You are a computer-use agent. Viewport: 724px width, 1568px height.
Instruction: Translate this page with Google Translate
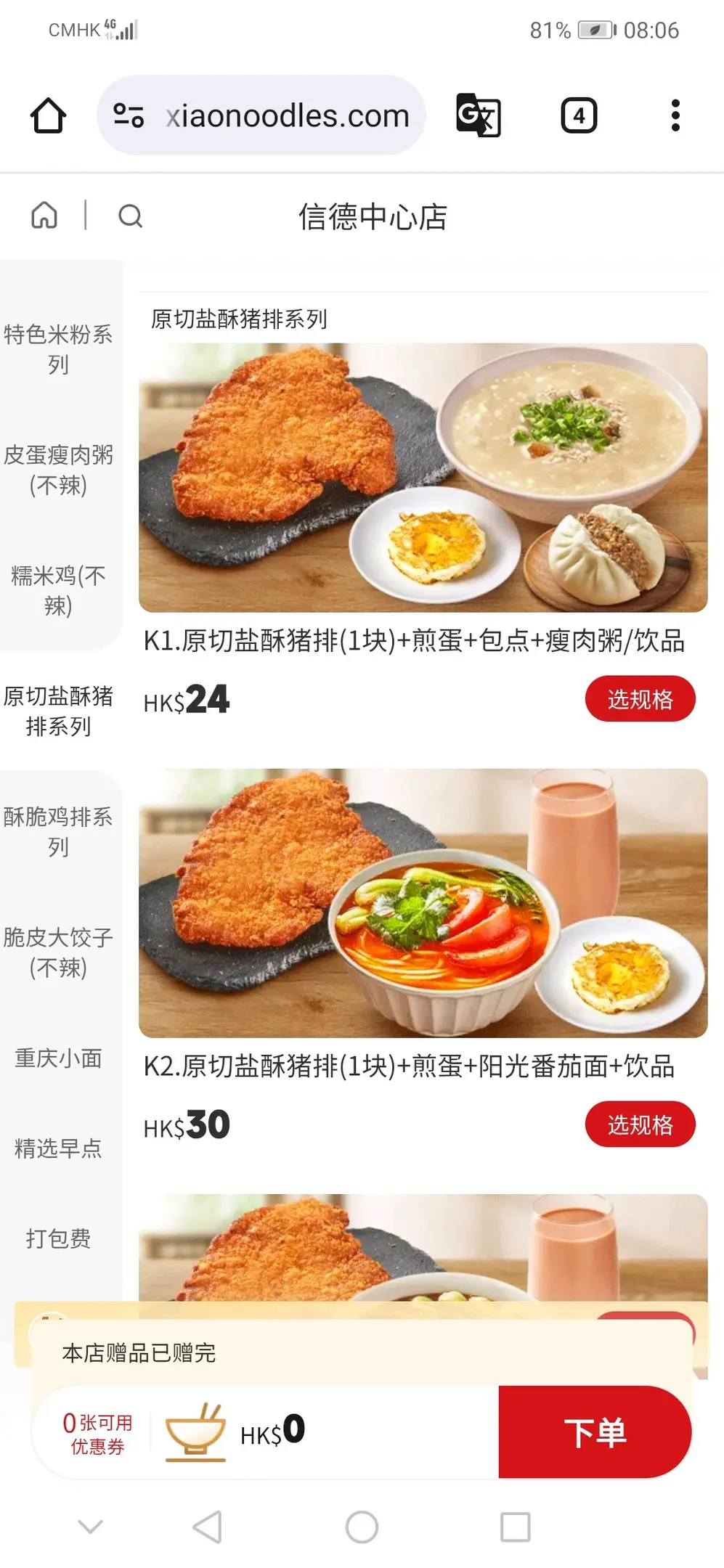coord(478,115)
